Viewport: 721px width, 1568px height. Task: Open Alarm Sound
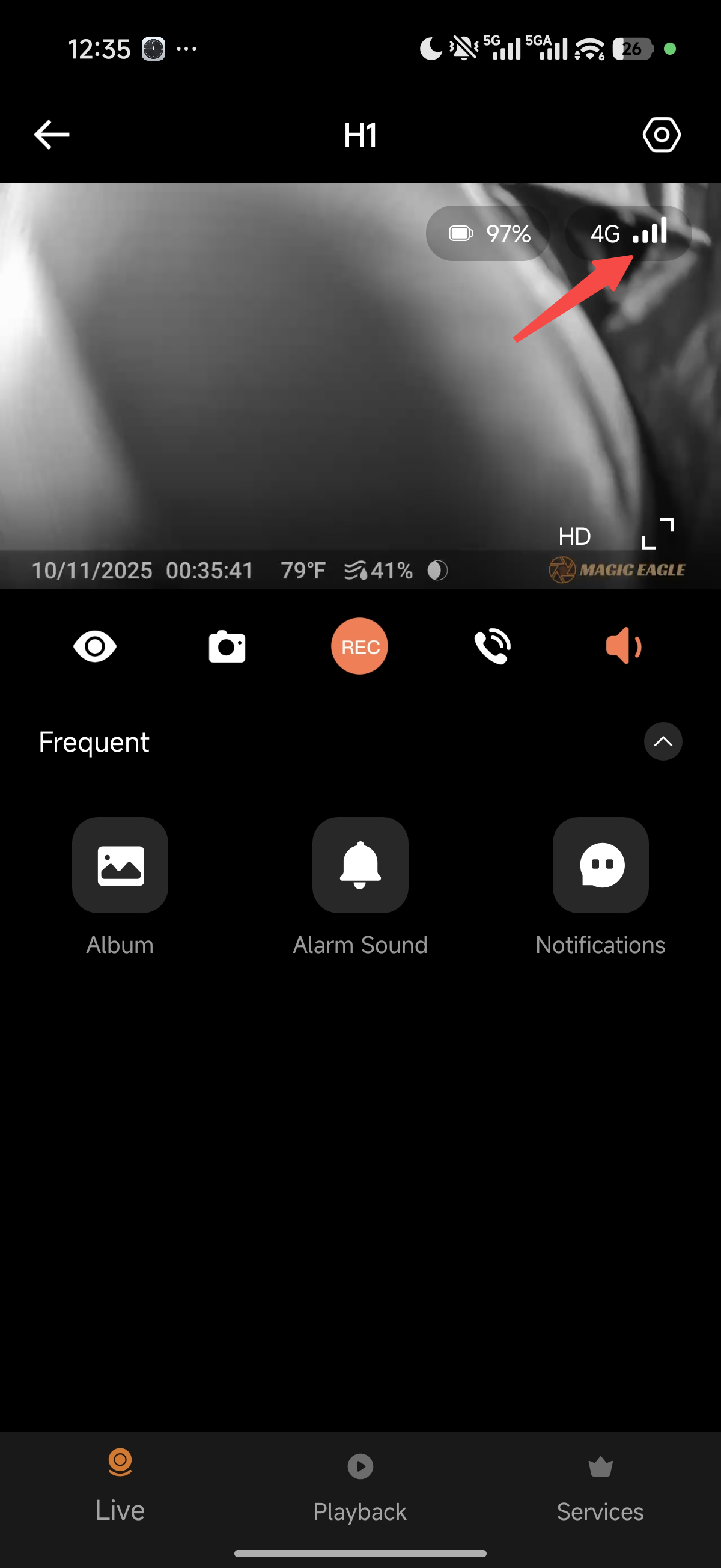(x=360, y=865)
